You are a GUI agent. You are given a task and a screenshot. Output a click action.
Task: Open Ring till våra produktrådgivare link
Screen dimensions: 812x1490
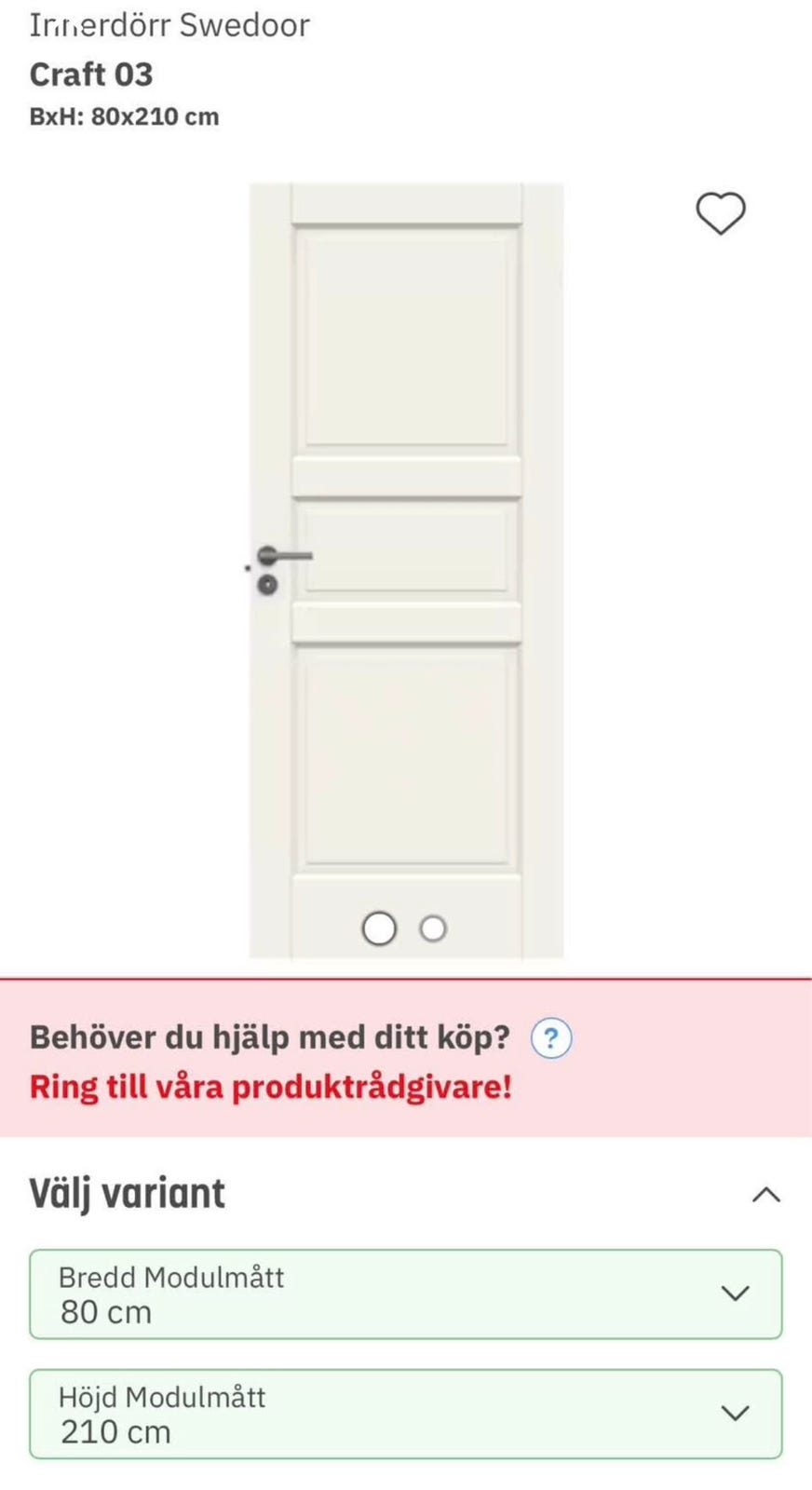tap(269, 1086)
